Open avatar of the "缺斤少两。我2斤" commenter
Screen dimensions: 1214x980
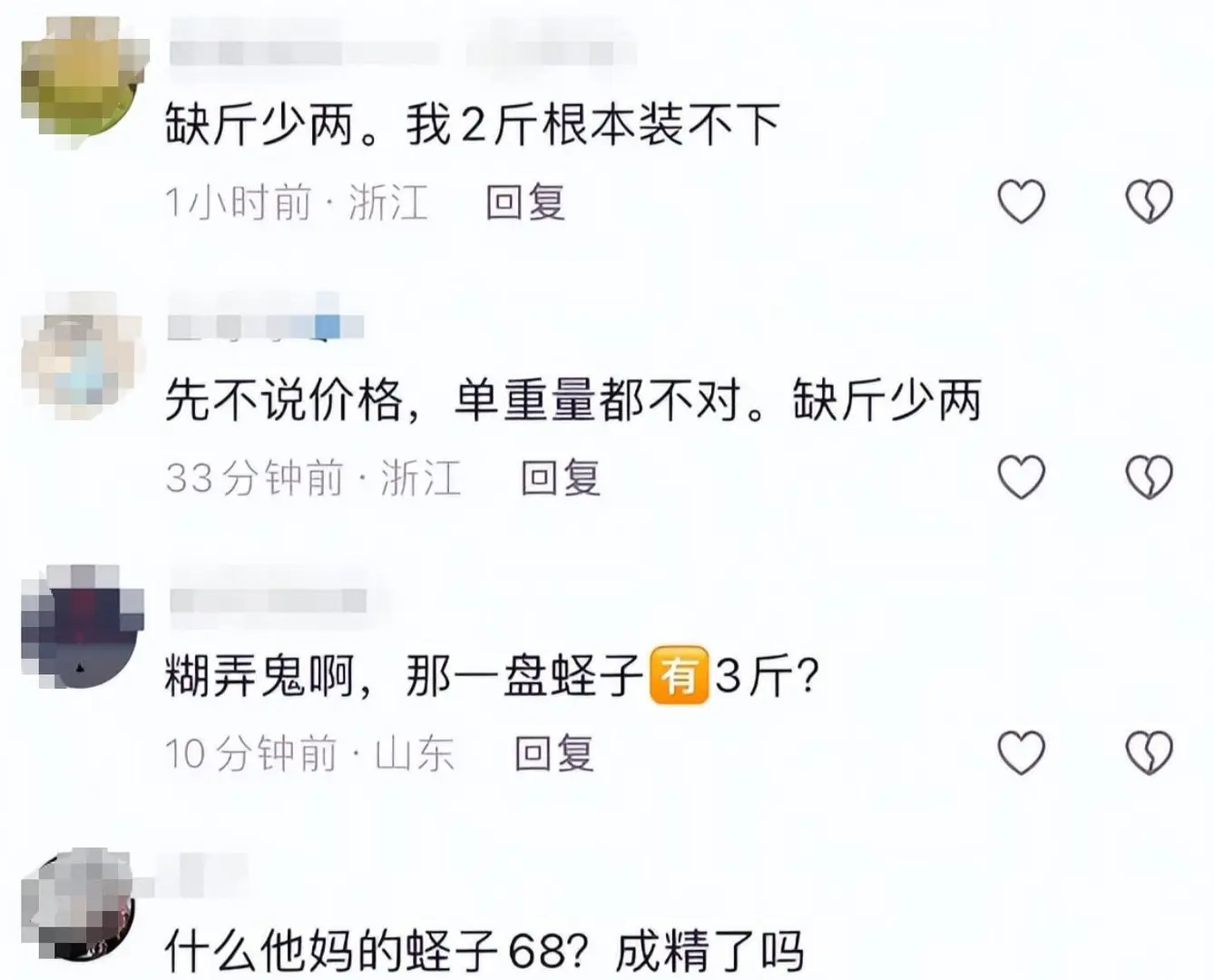point(83,80)
